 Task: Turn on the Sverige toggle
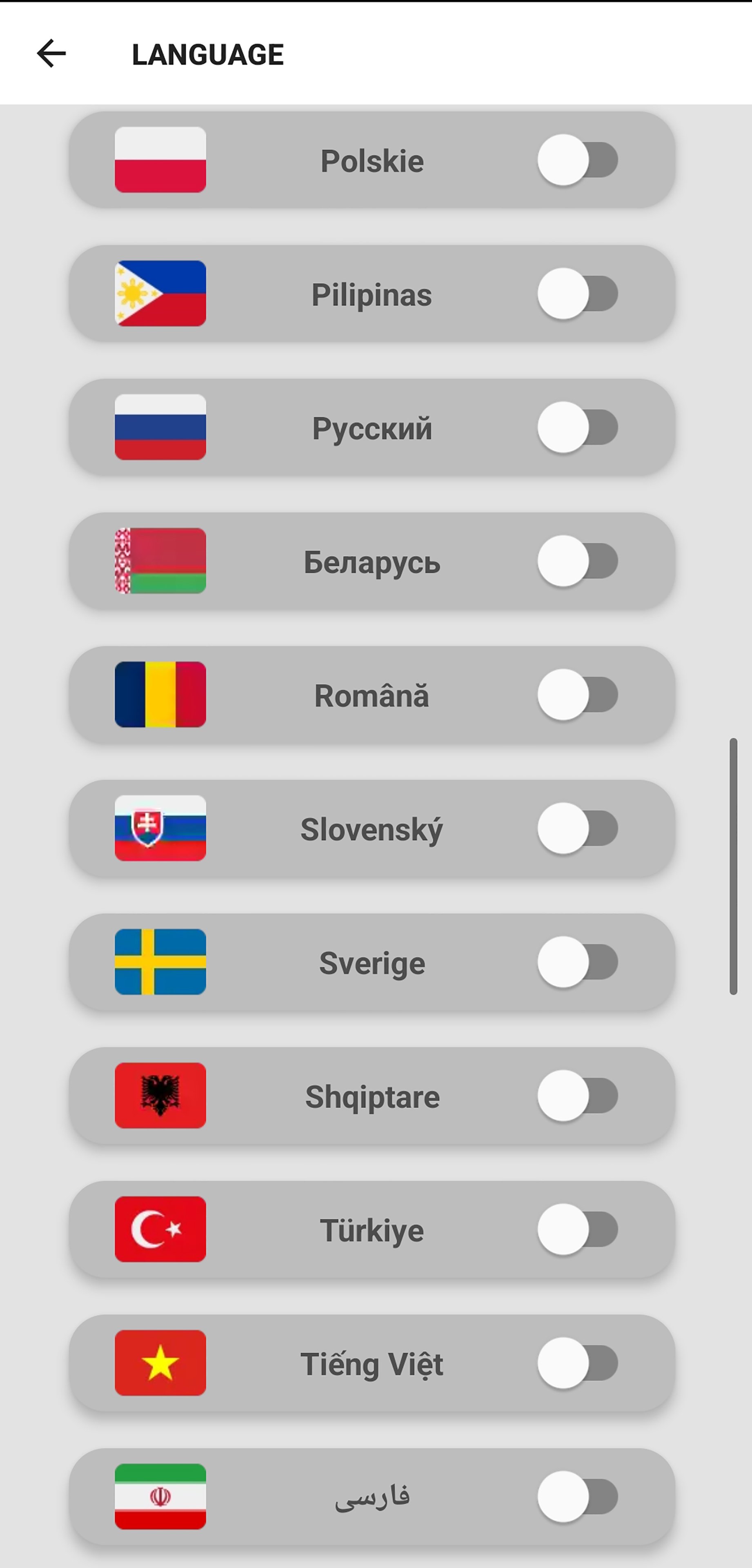(x=577, y=962)
